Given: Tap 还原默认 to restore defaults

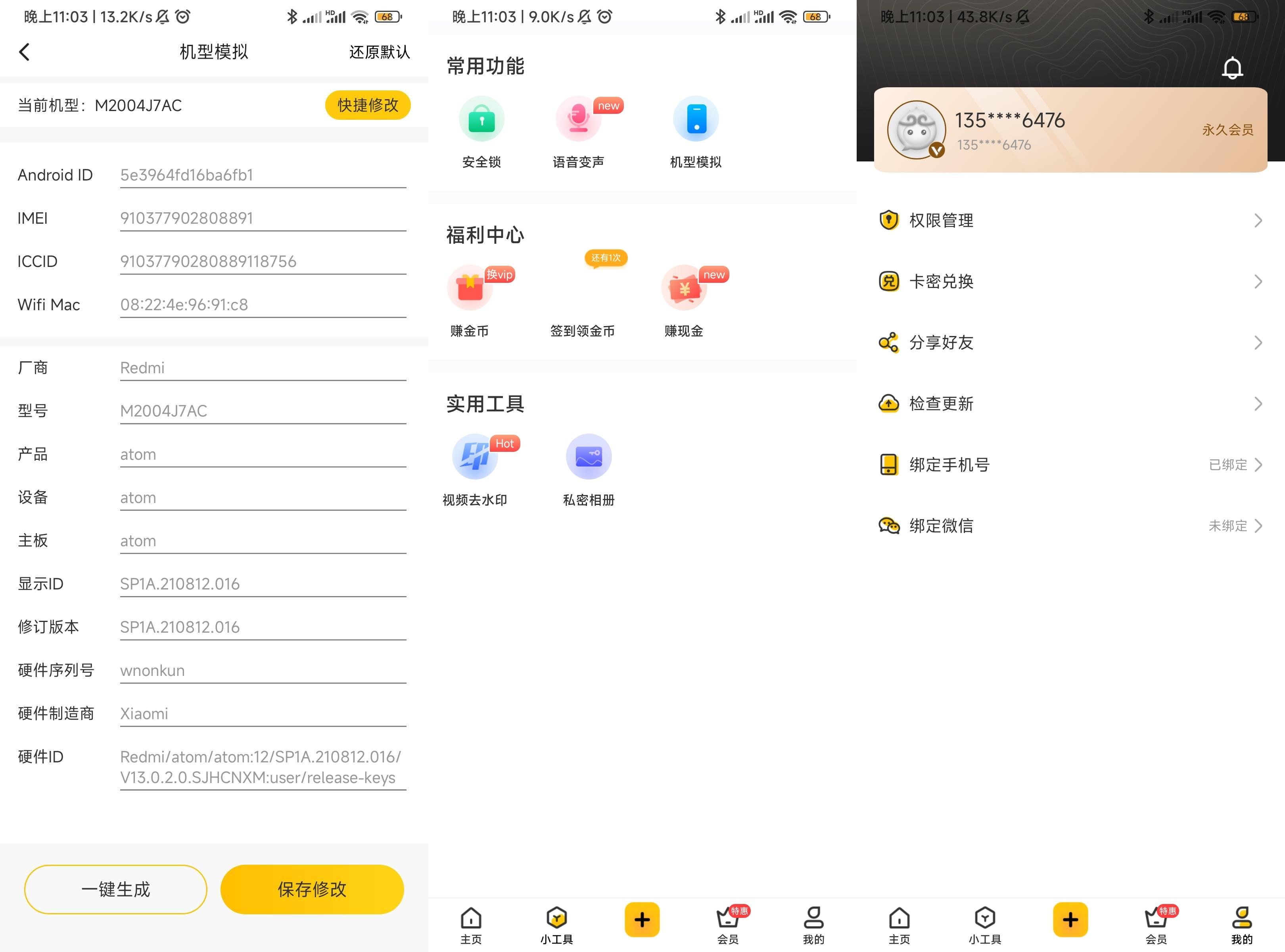Looking at the screenshot, I should 379,52.
